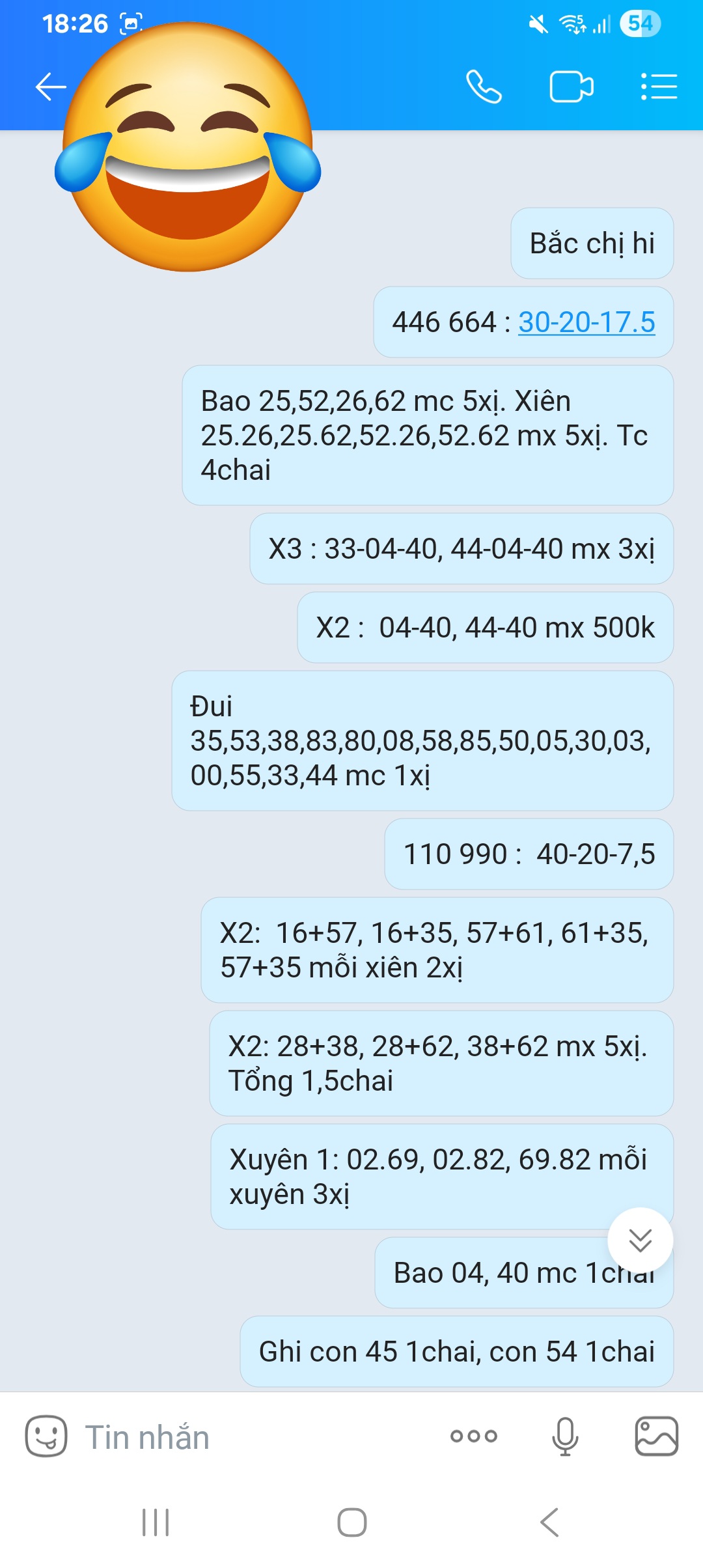This screenshot has width=703, height=1568.
Task: Go back to the chat list
Action: [x=51, y=87]
